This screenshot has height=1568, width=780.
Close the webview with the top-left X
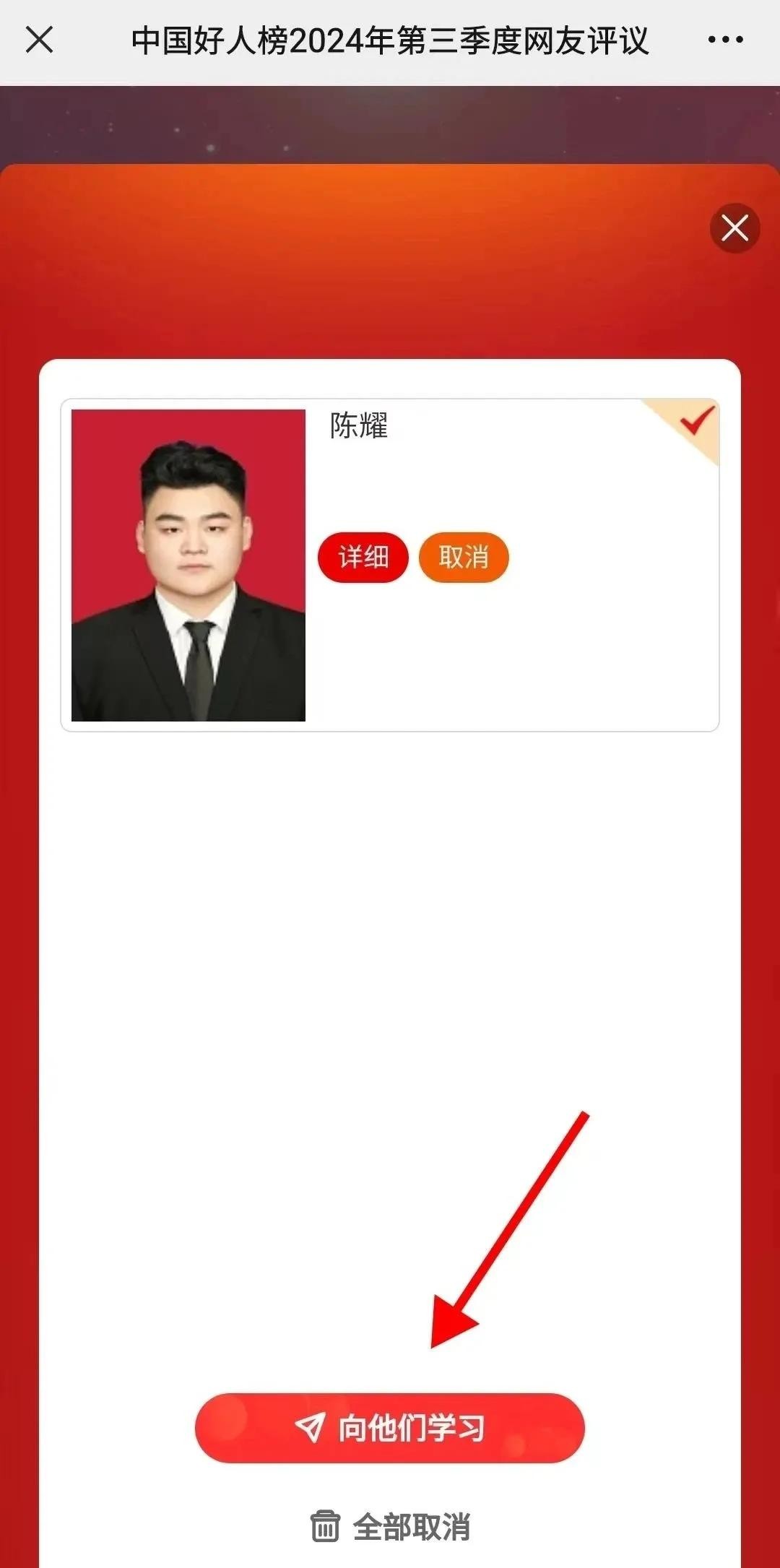39,40
